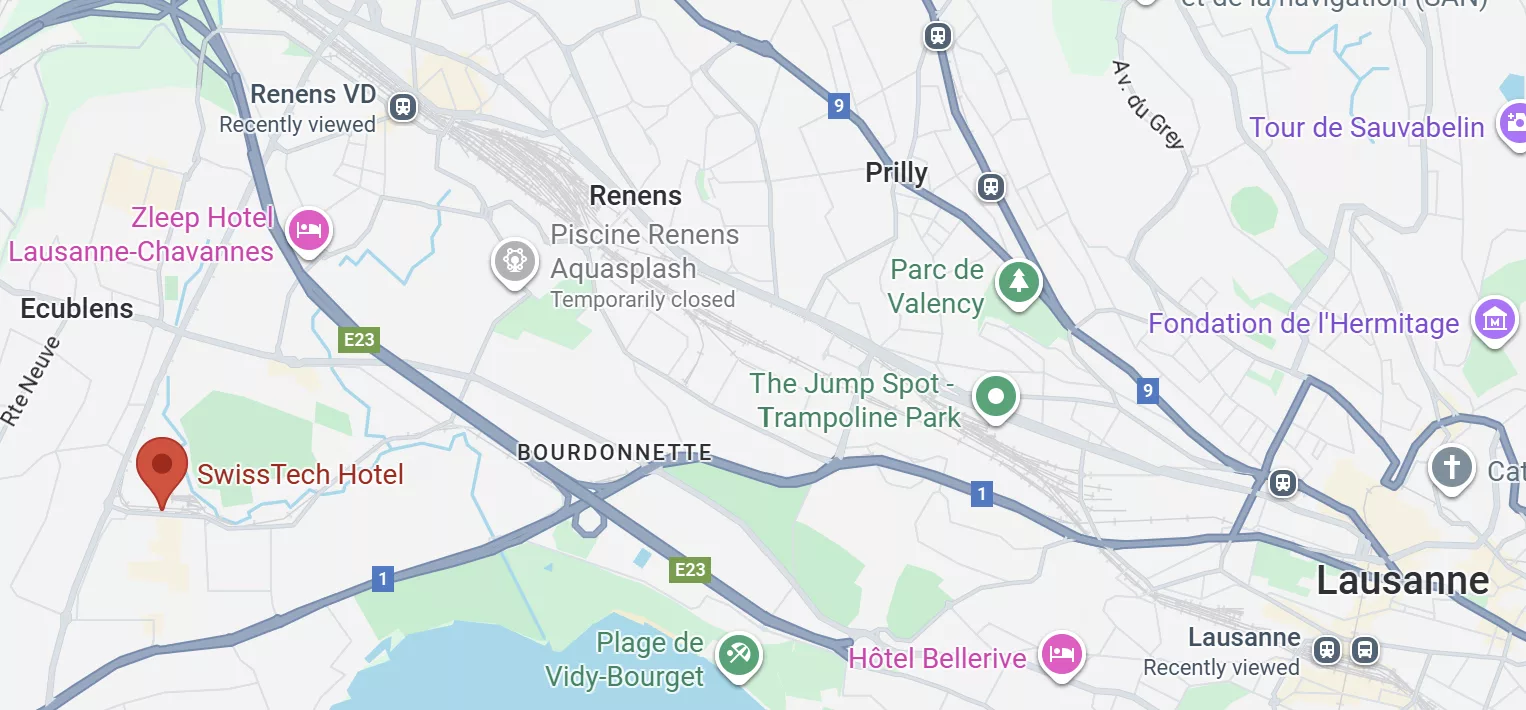Select the Prilly train station icon

pos(991,186)
